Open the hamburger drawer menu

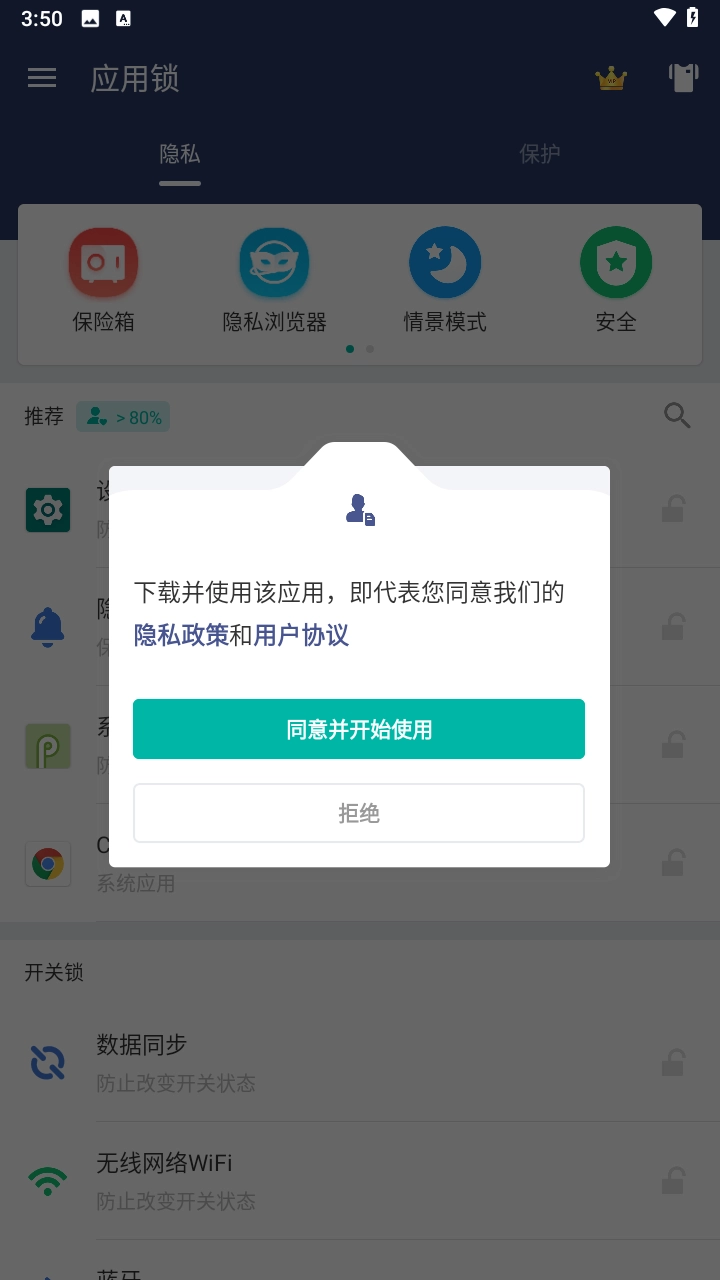tap(42, 78)
